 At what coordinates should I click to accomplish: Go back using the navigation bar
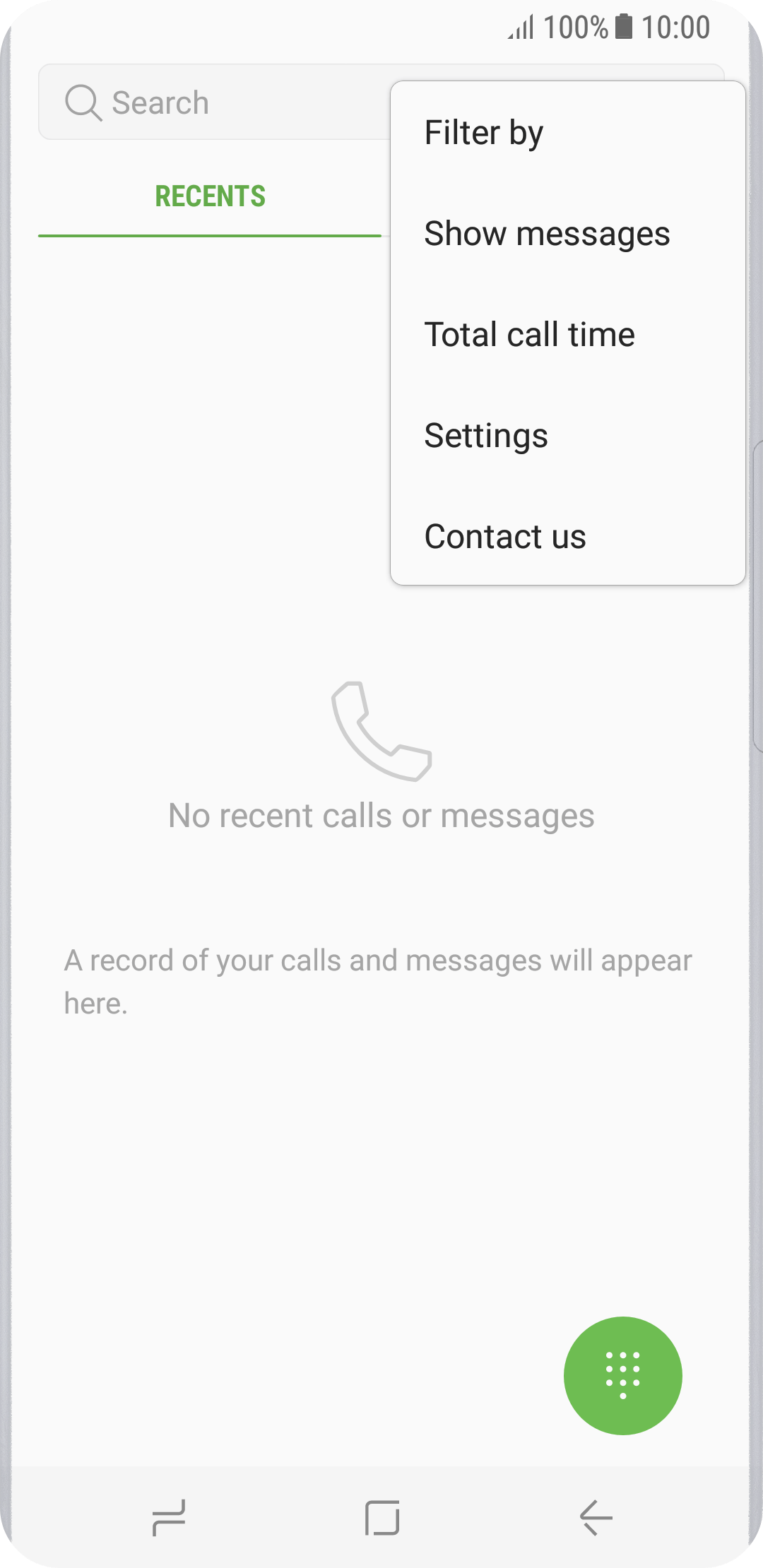tap(596, 1517)
